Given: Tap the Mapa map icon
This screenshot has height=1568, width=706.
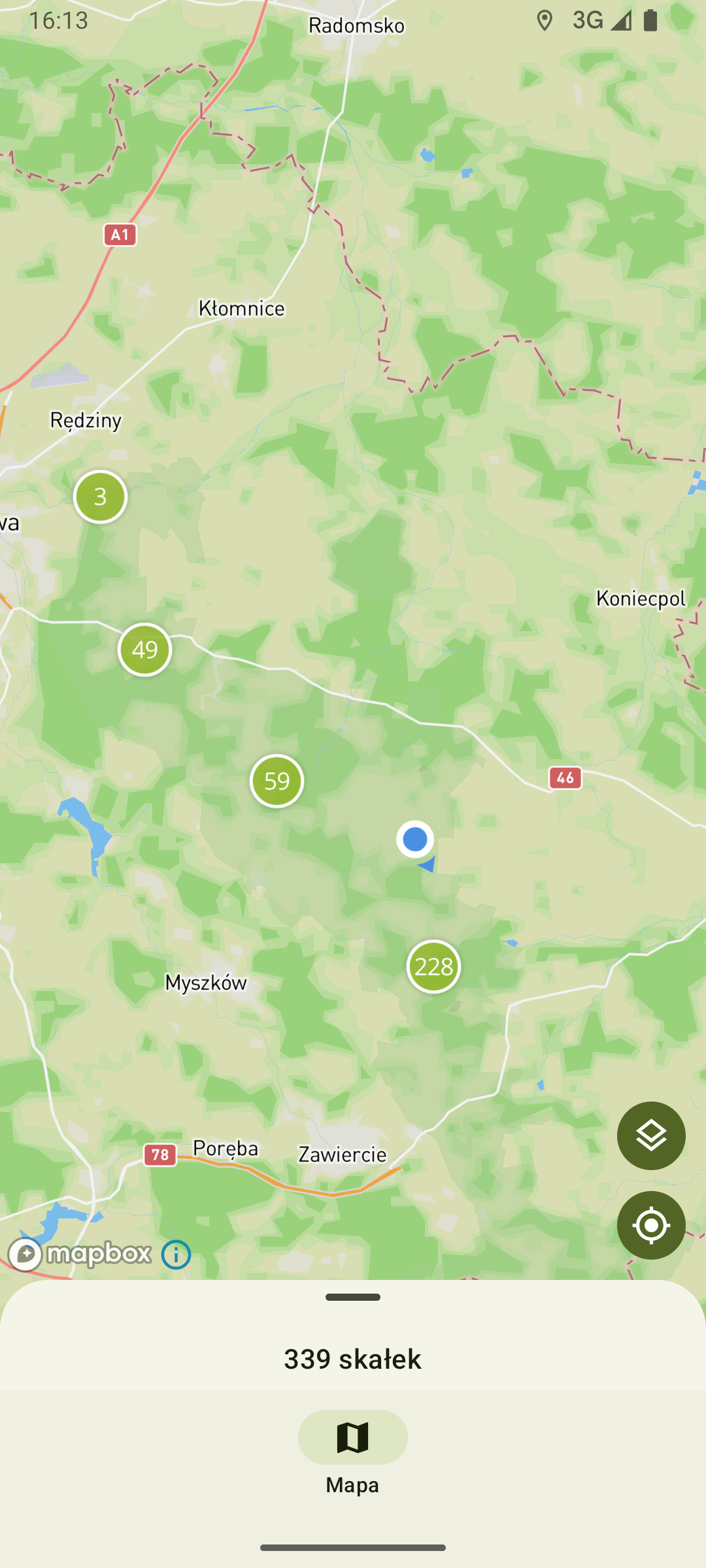Looking at the screenshot, I should point(352,1437).
